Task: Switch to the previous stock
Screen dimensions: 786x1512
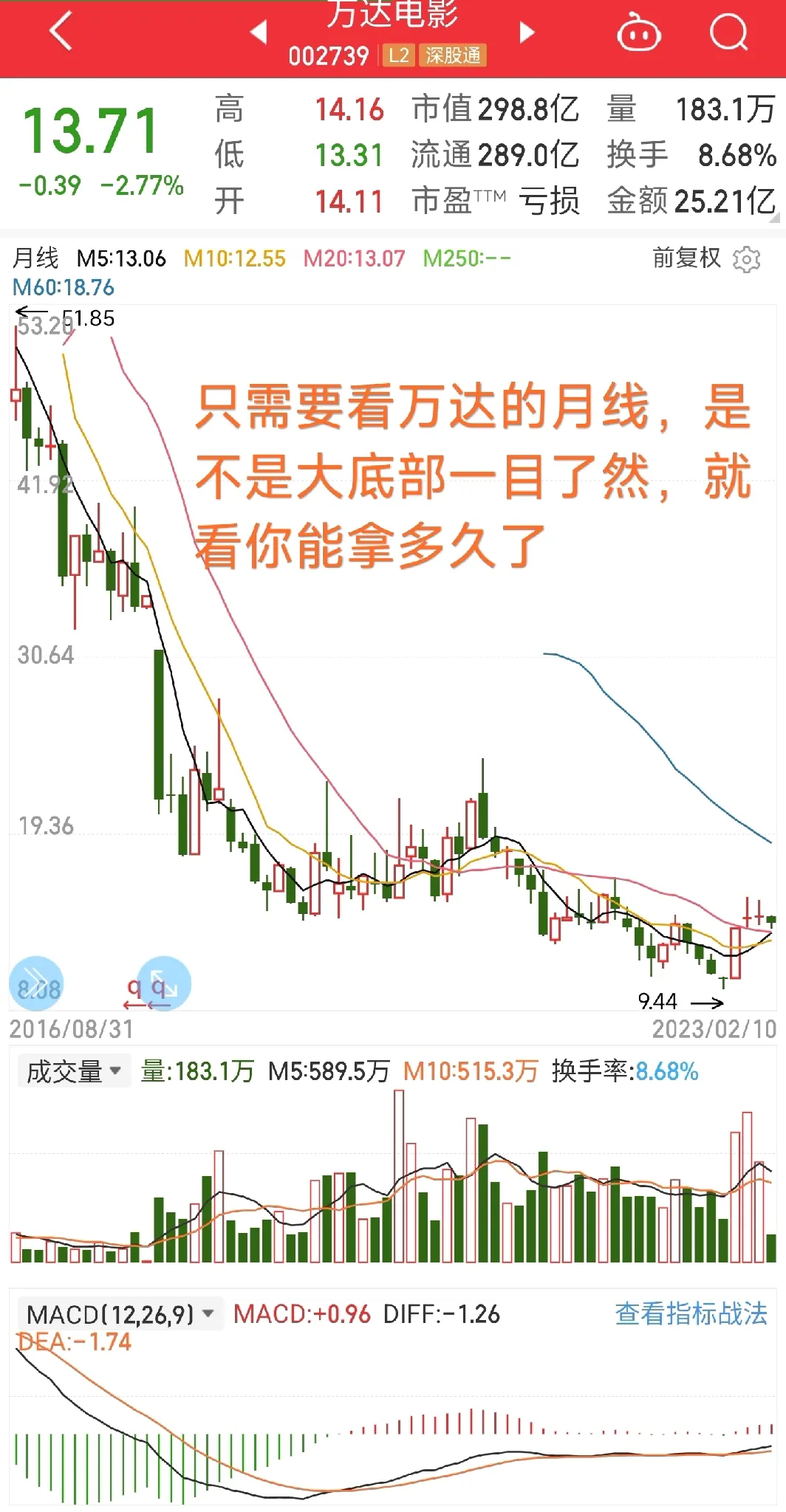Action: click(259, 32)
